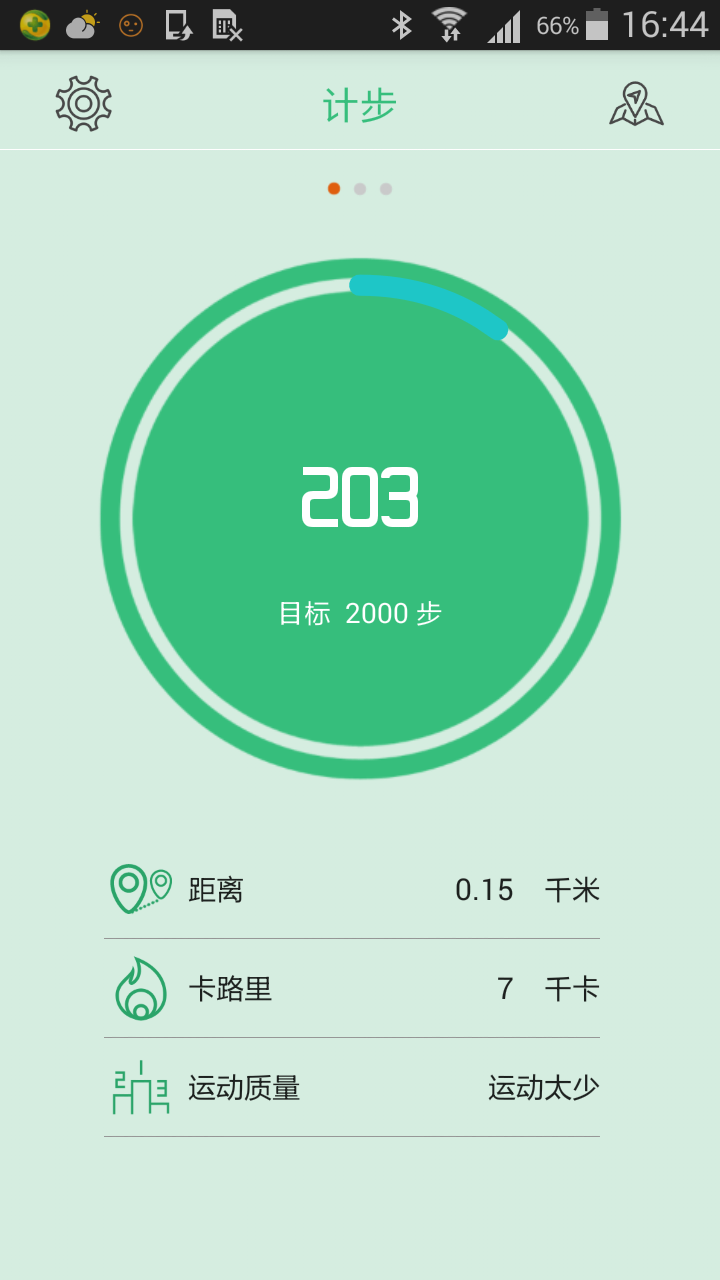
Task: Tap the exercise quality icon beside 运动质量
Action: point(140,1088)
